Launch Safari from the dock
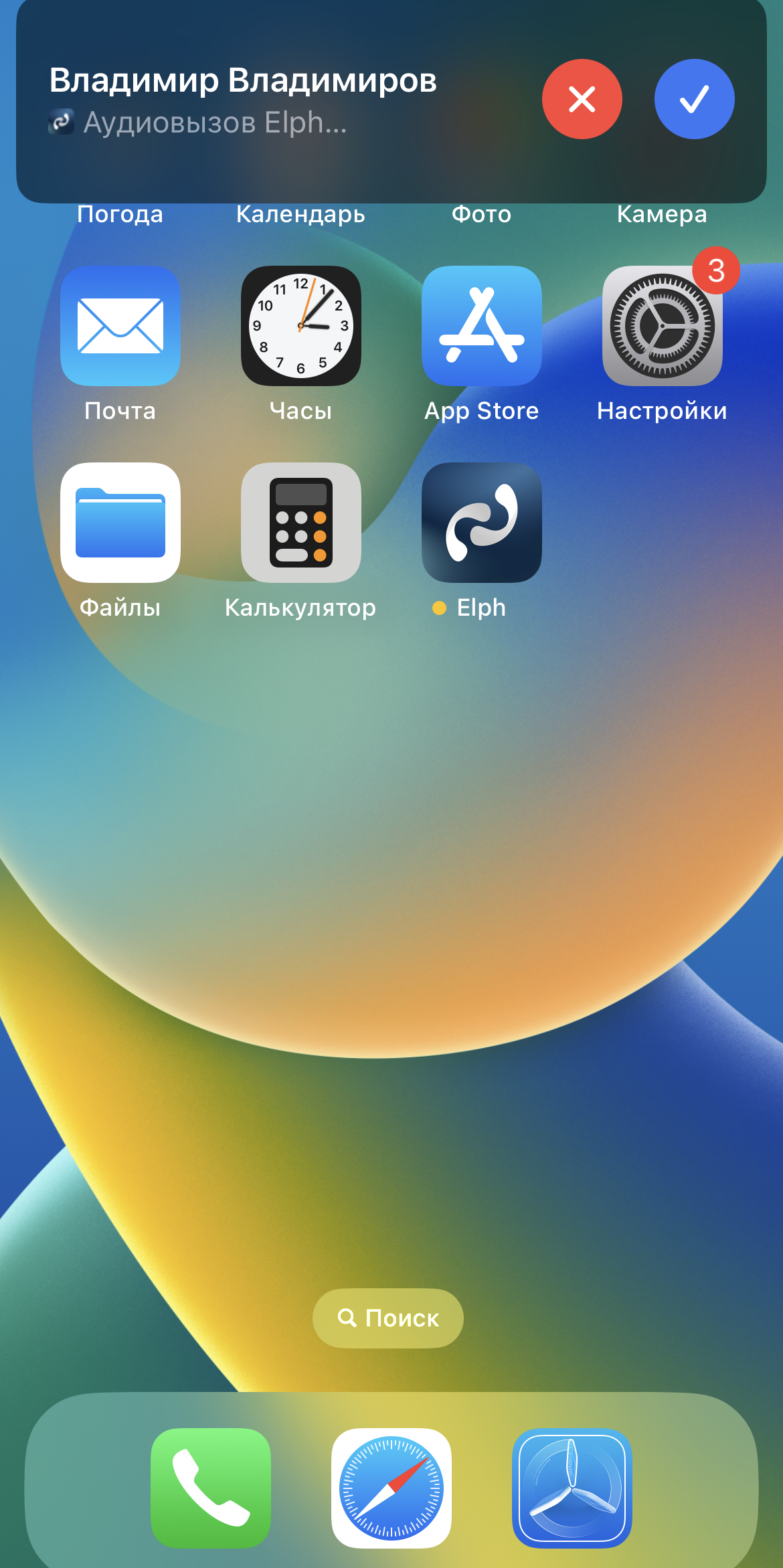The height and width of the screenshot is (1568, 783). pyautogui.click(x=391, y=1488)
